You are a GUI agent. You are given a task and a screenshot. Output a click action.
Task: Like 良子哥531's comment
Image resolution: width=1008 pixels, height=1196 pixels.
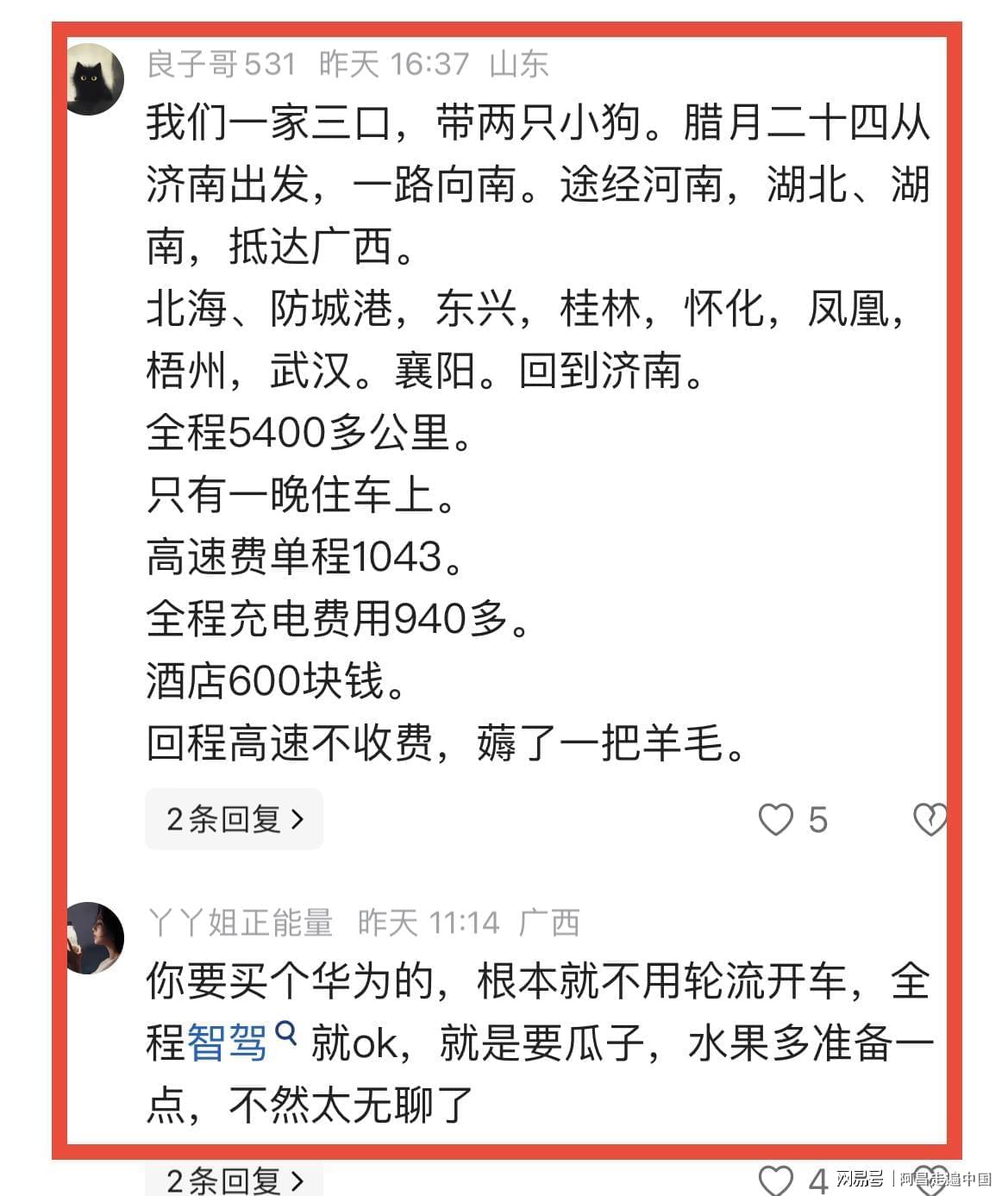pyautogui.click(x=775, y=819)
